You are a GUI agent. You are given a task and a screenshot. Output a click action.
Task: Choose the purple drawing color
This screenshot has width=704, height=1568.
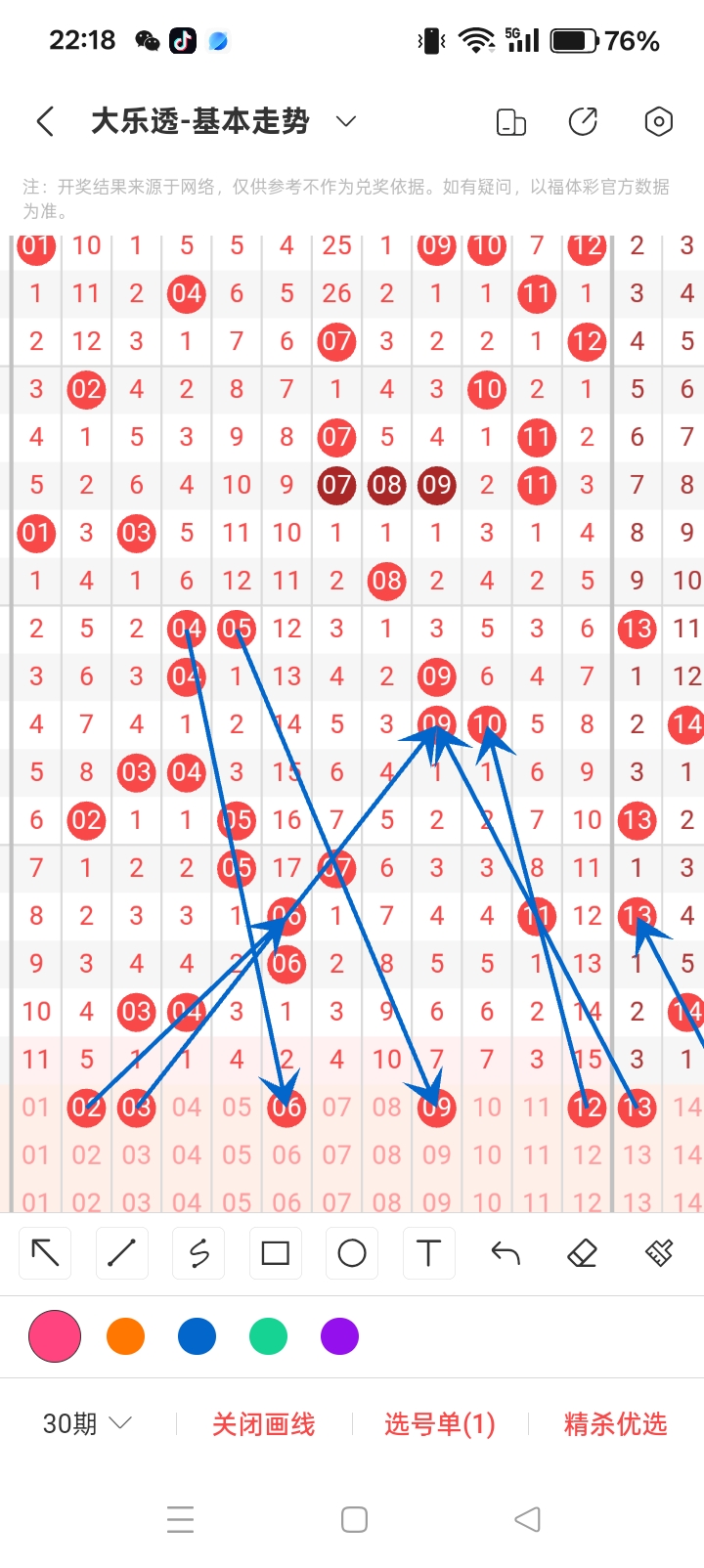339,1336
